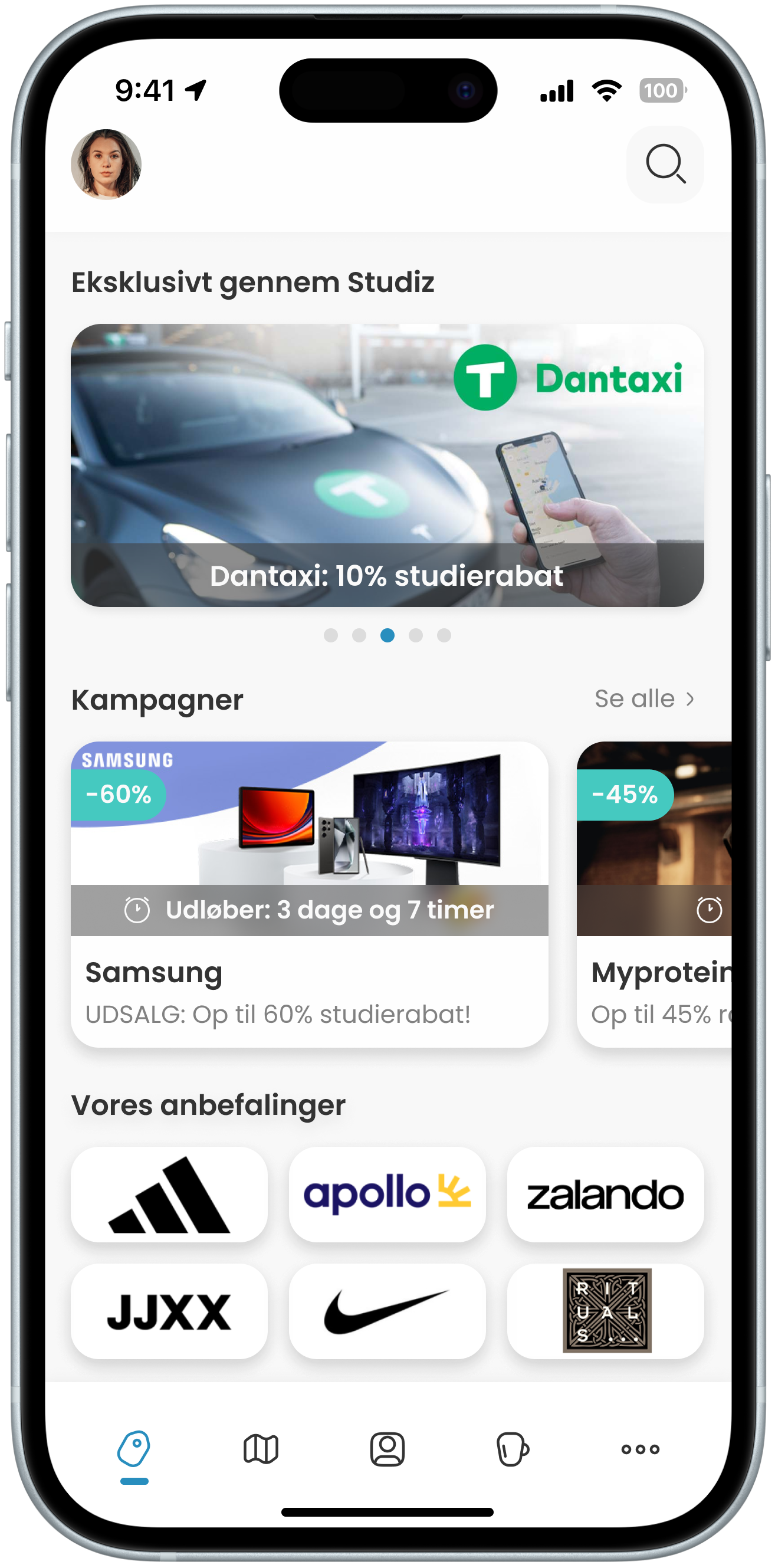Open the Rituals brand tile
This screenshot has height=1568, width=775.
(x=605, y=1311)
